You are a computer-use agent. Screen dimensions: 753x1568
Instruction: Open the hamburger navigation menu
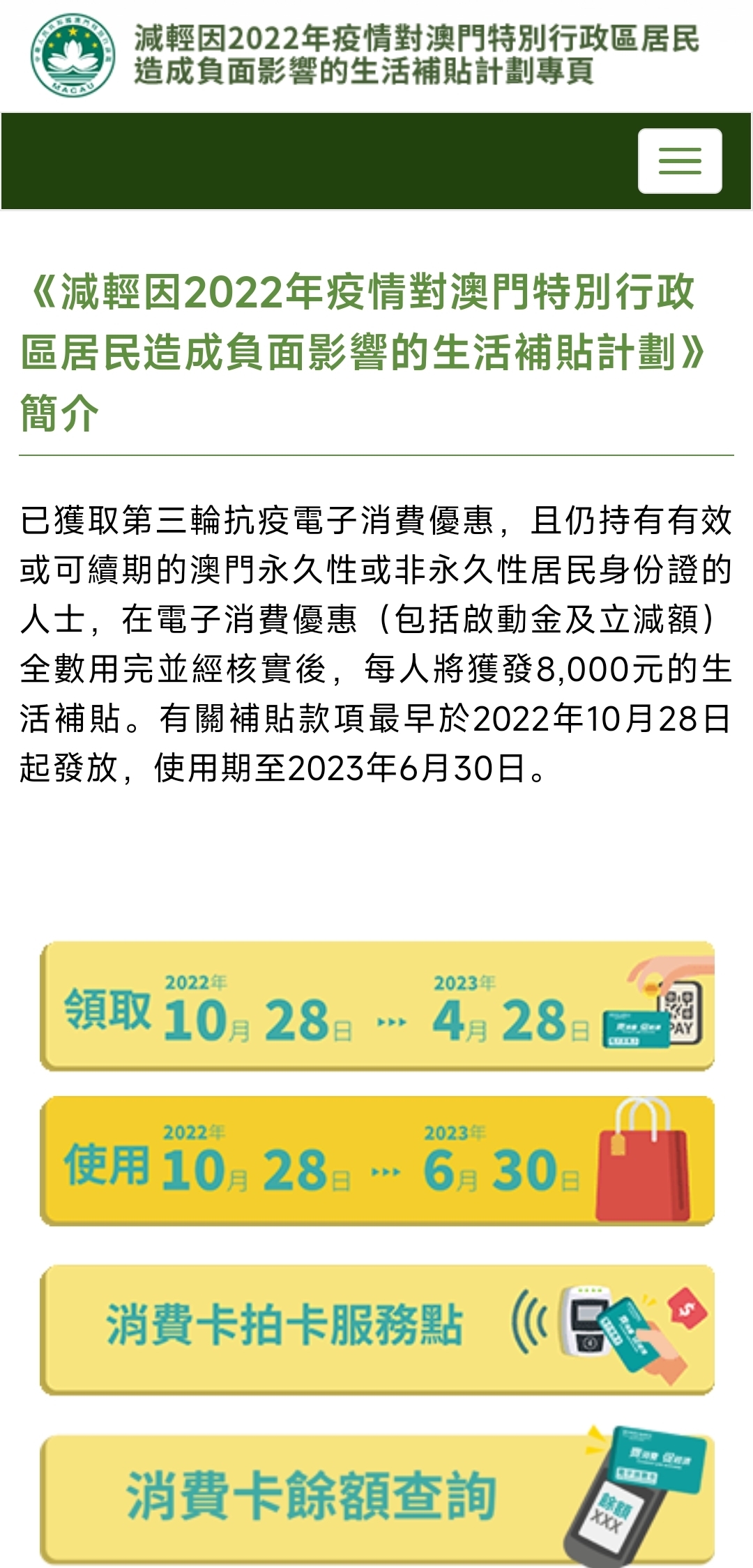coord(679,161)
